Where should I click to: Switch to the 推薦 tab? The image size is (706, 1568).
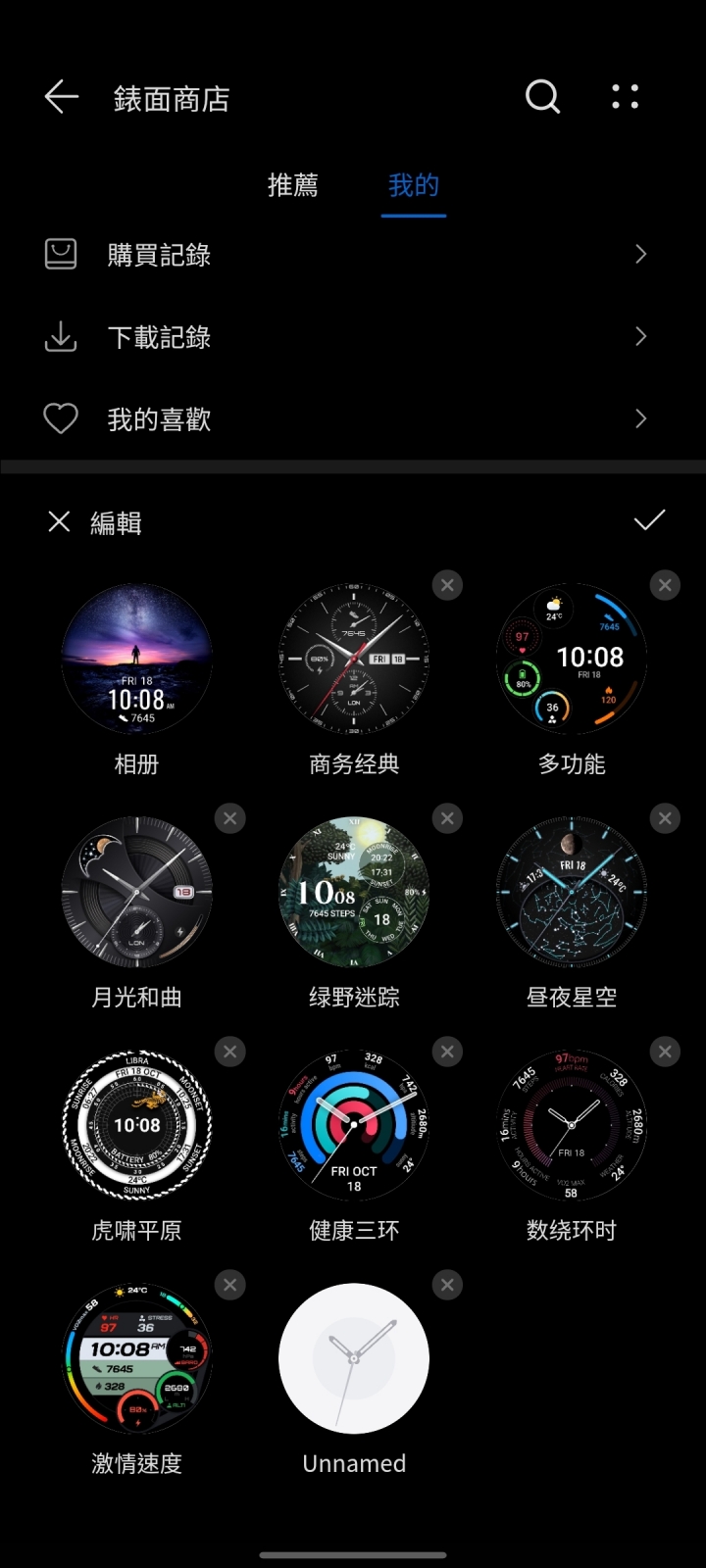point(292,185)
